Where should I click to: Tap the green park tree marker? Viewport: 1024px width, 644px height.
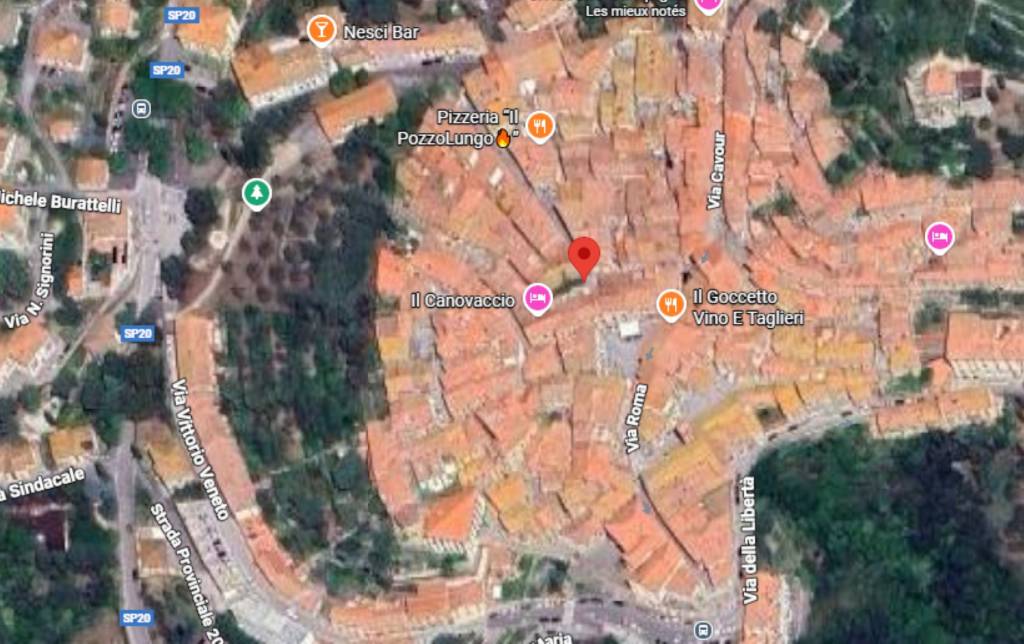pyautogui.click(x=257, y=192)
